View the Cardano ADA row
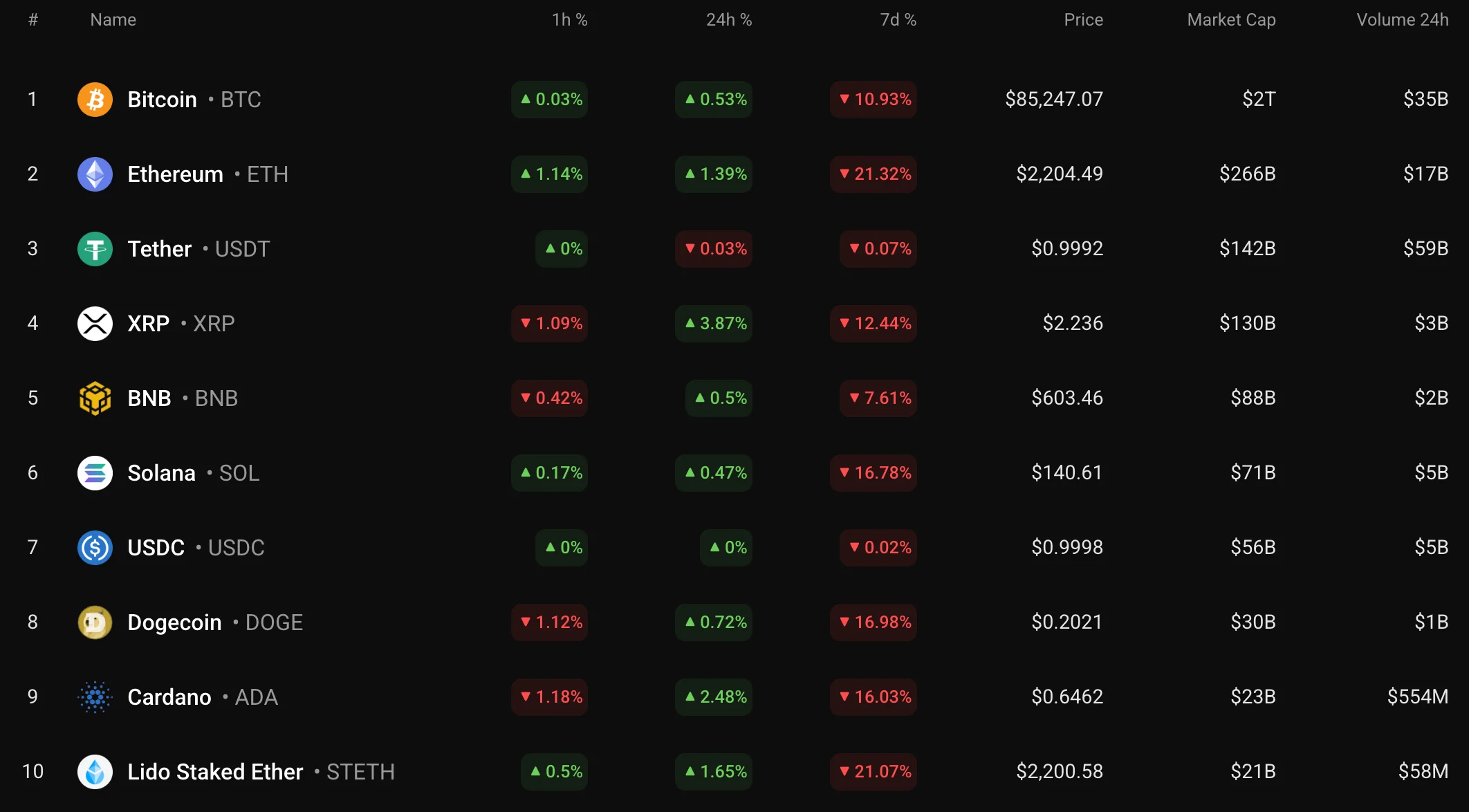Image resolution: width=1469 pixels, height=812 pixels. pos(169,697)
